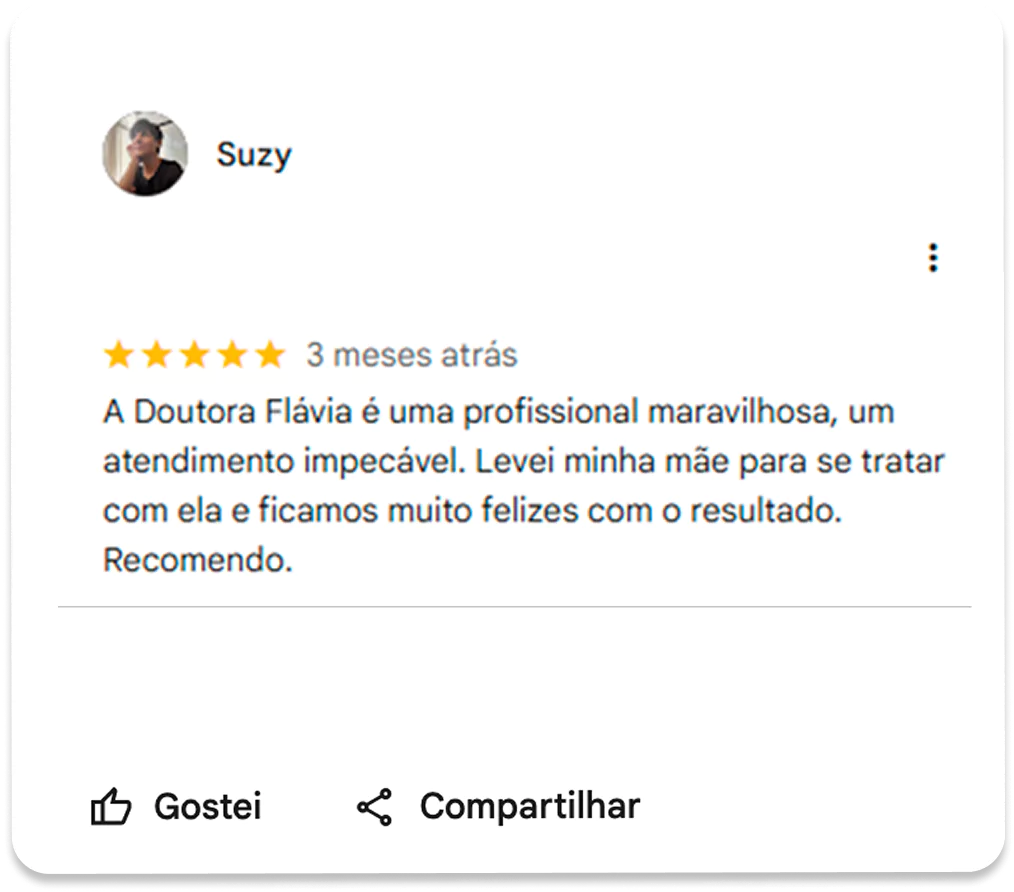
Task: Share the review via Compartilhar
Action: (498, 806)
